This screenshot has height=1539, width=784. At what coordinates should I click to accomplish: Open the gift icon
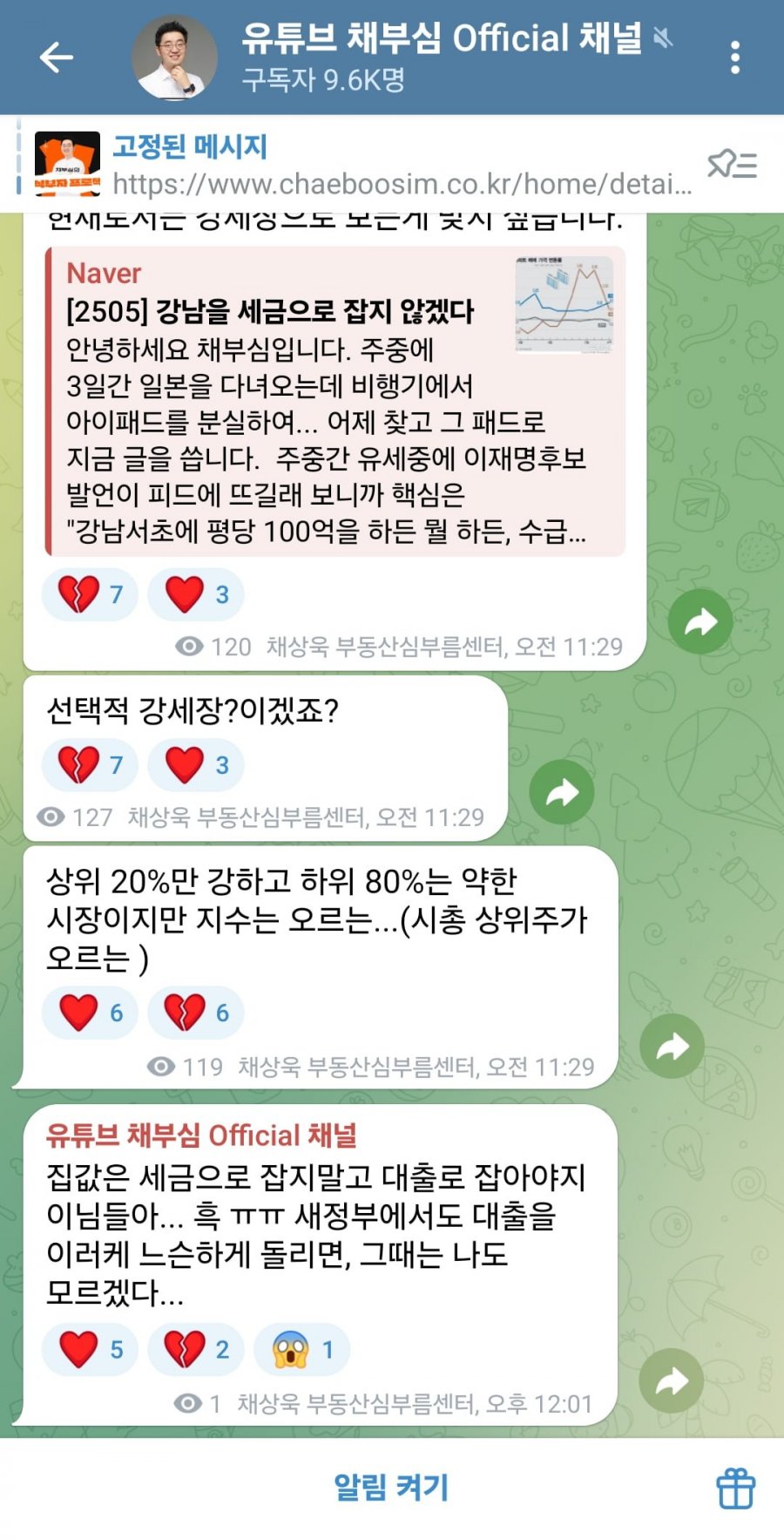(735, 1488)
